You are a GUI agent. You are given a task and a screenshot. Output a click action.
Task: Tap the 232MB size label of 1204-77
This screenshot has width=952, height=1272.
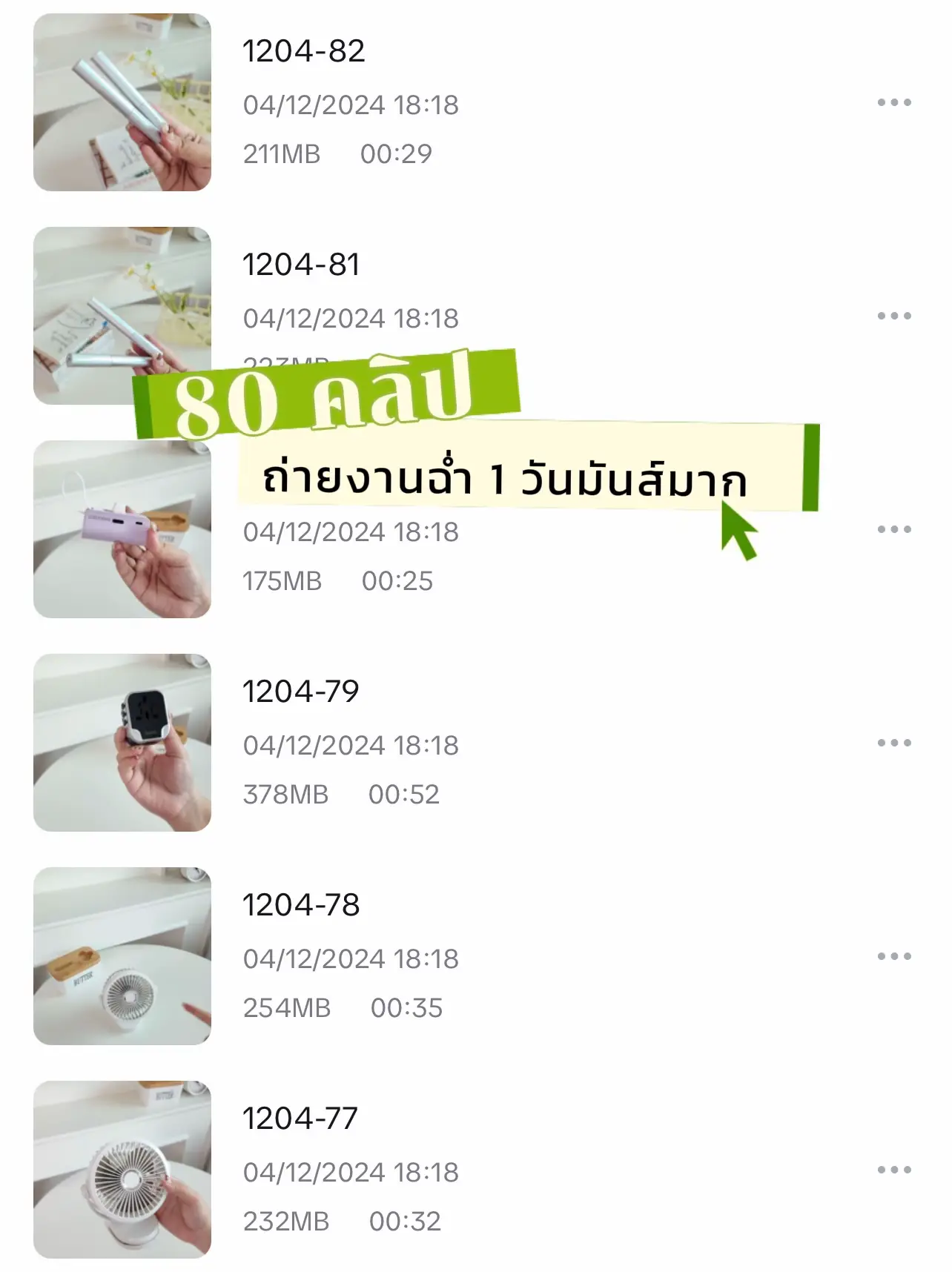click(288, 1222)
